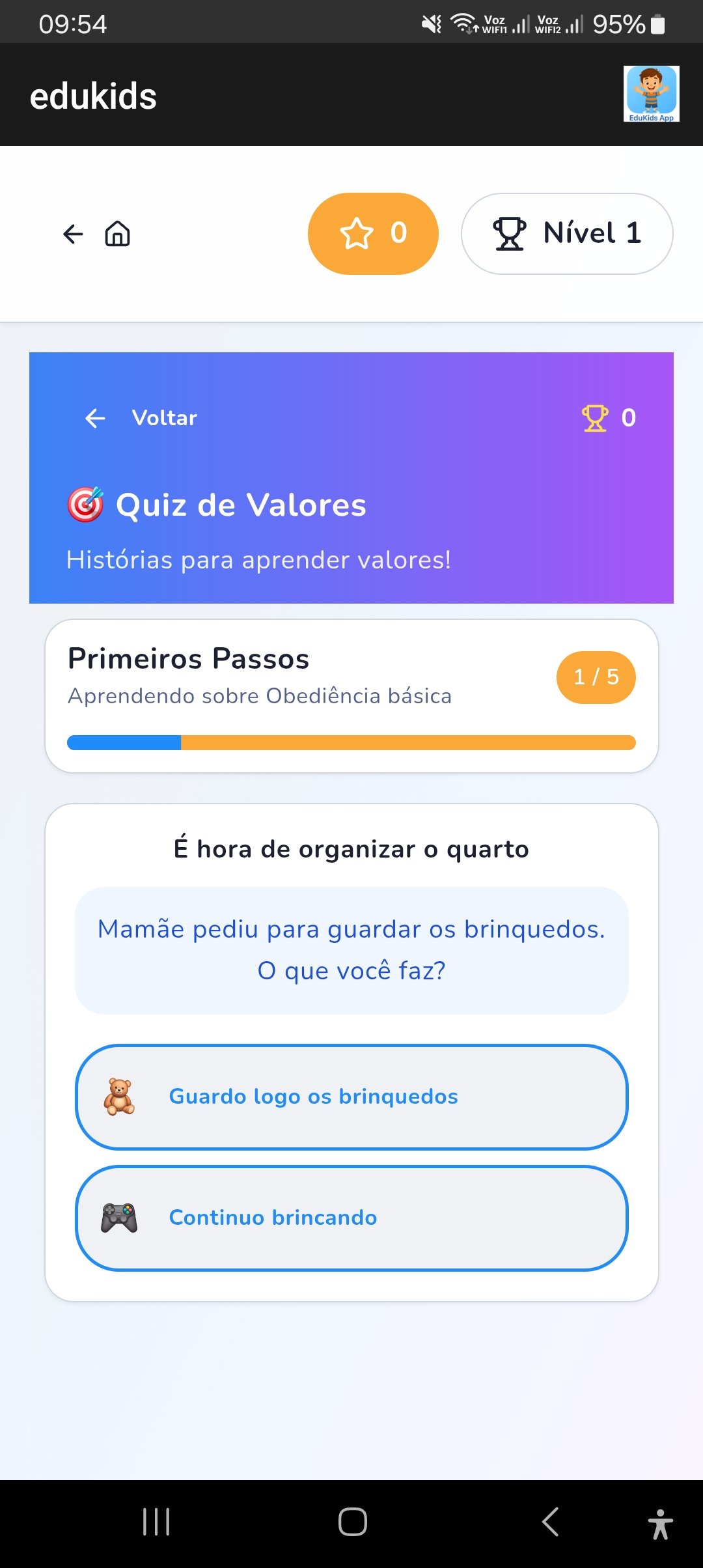Tap the gamepad emoji

point(120,1218)
